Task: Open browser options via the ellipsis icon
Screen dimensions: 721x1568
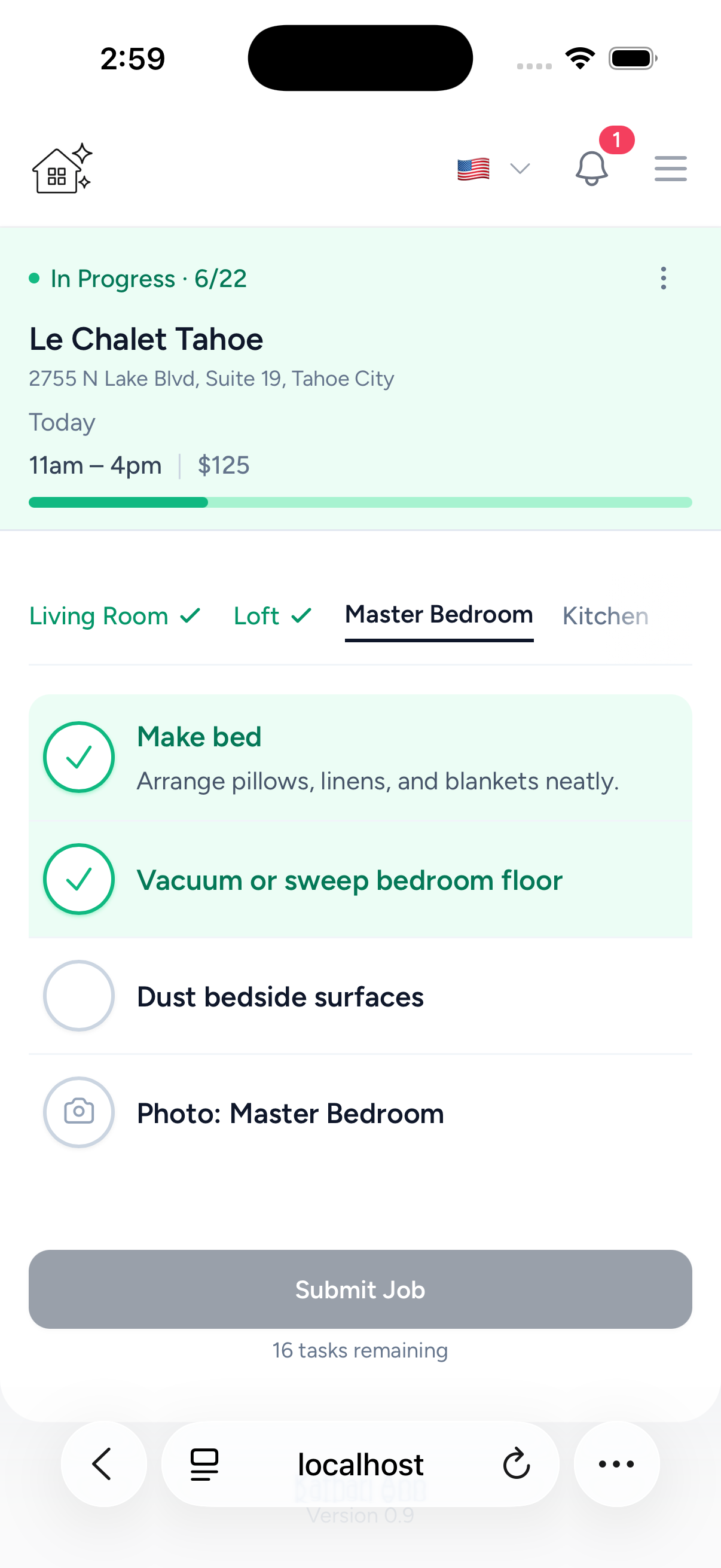Action: pyautogui.click(x=616, y=1465)
